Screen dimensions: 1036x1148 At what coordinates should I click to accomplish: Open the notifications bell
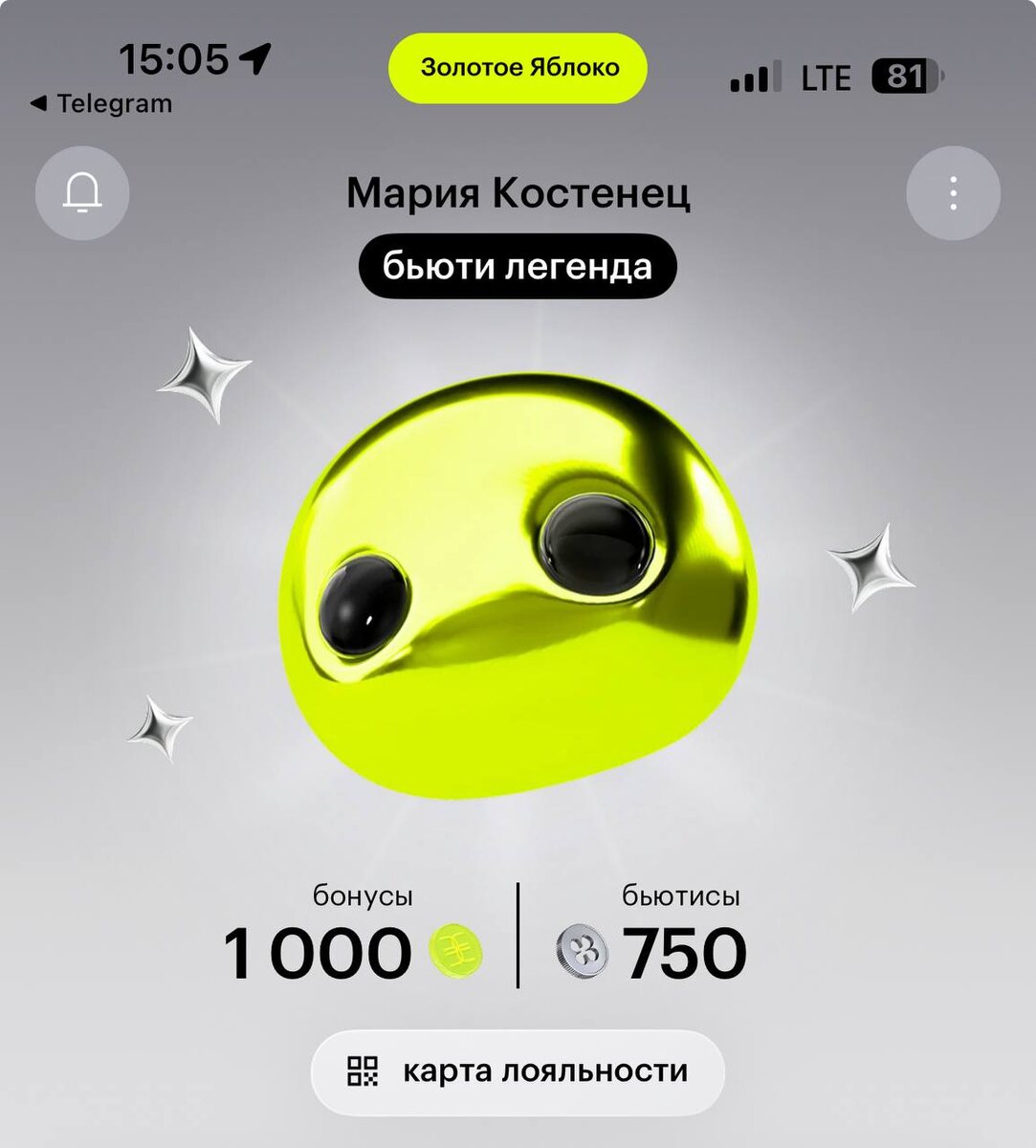[82, 193]
